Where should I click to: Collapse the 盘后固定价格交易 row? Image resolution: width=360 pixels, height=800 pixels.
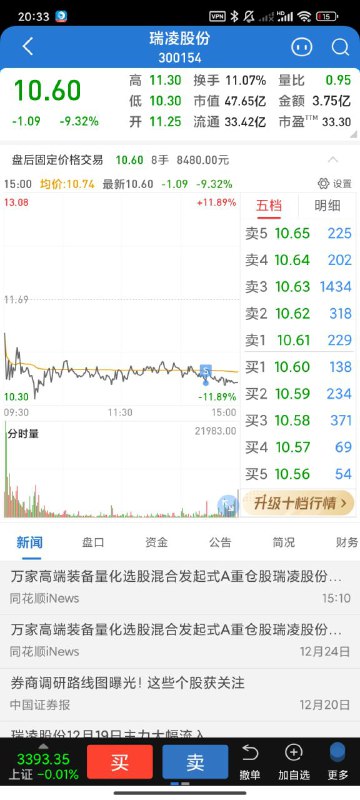[x=333, y=160]
